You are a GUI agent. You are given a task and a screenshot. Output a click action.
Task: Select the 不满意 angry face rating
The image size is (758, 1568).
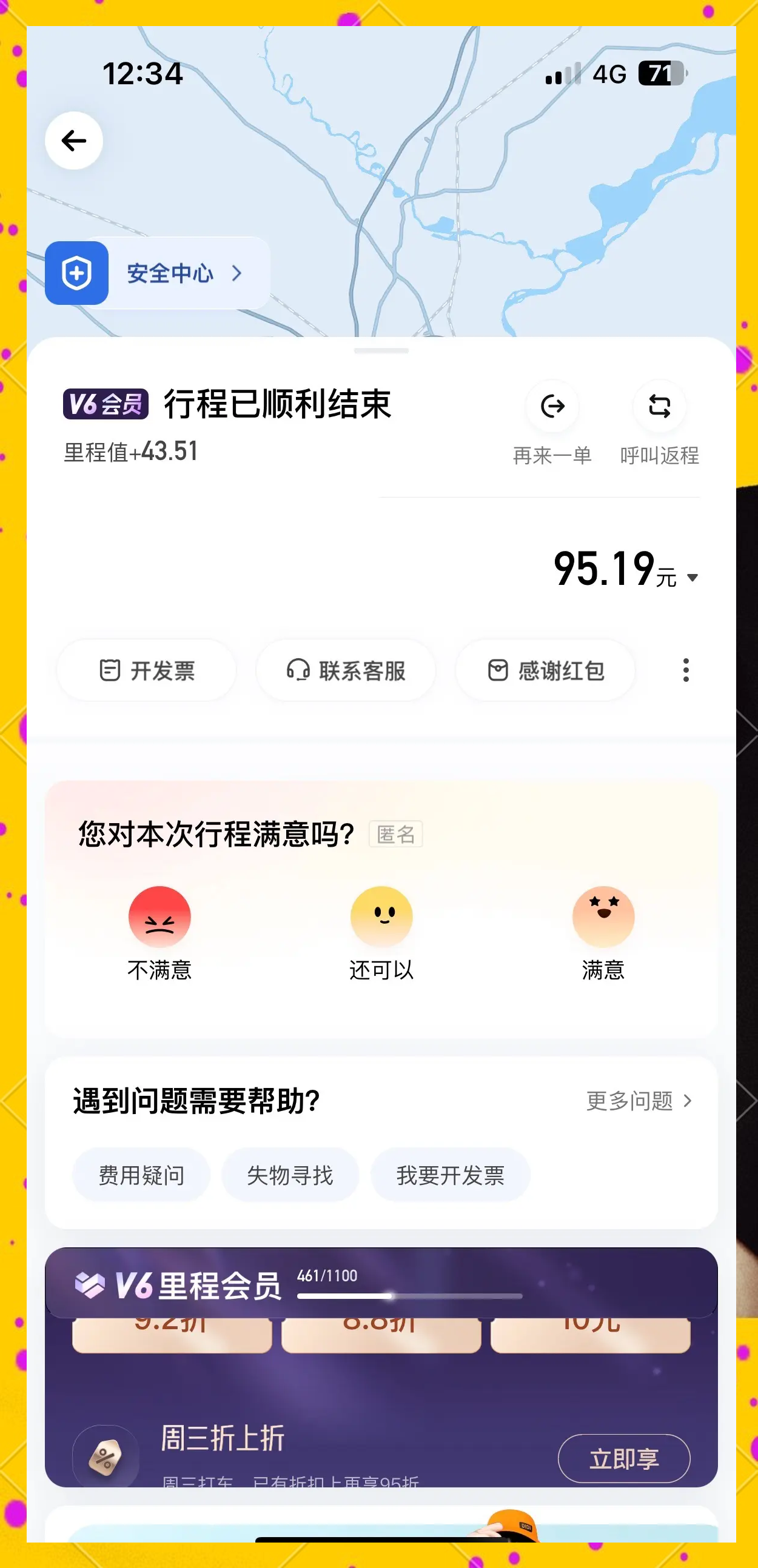[159, 916]
